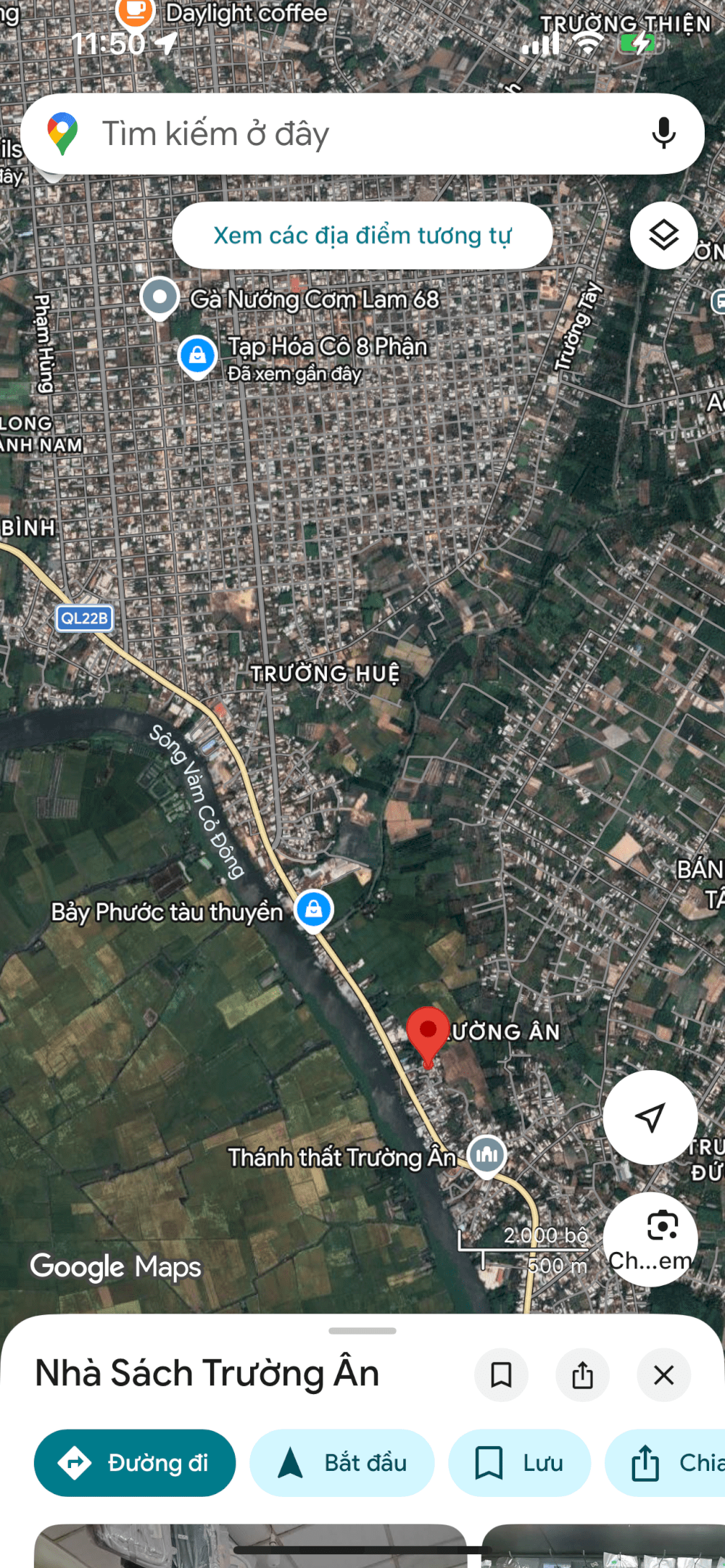Screen dimensions: 725x1568
Task: Save Nhà Sách Trường Ân with header bookmark icon
Action: point(501,1374)
